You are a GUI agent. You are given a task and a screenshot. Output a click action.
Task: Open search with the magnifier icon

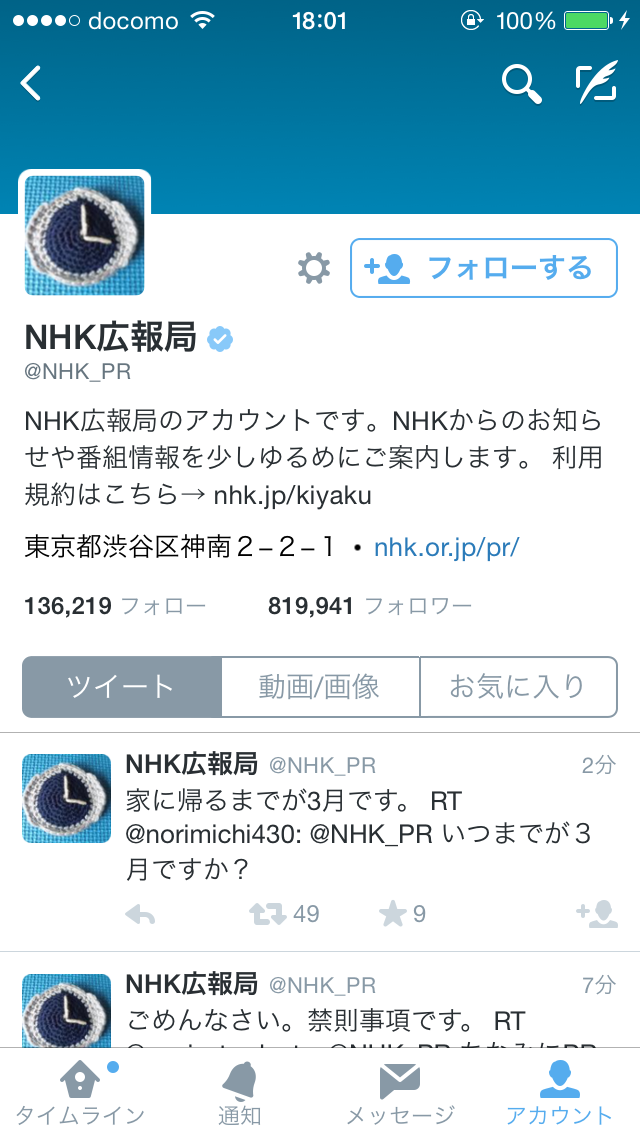pos(520,84)
